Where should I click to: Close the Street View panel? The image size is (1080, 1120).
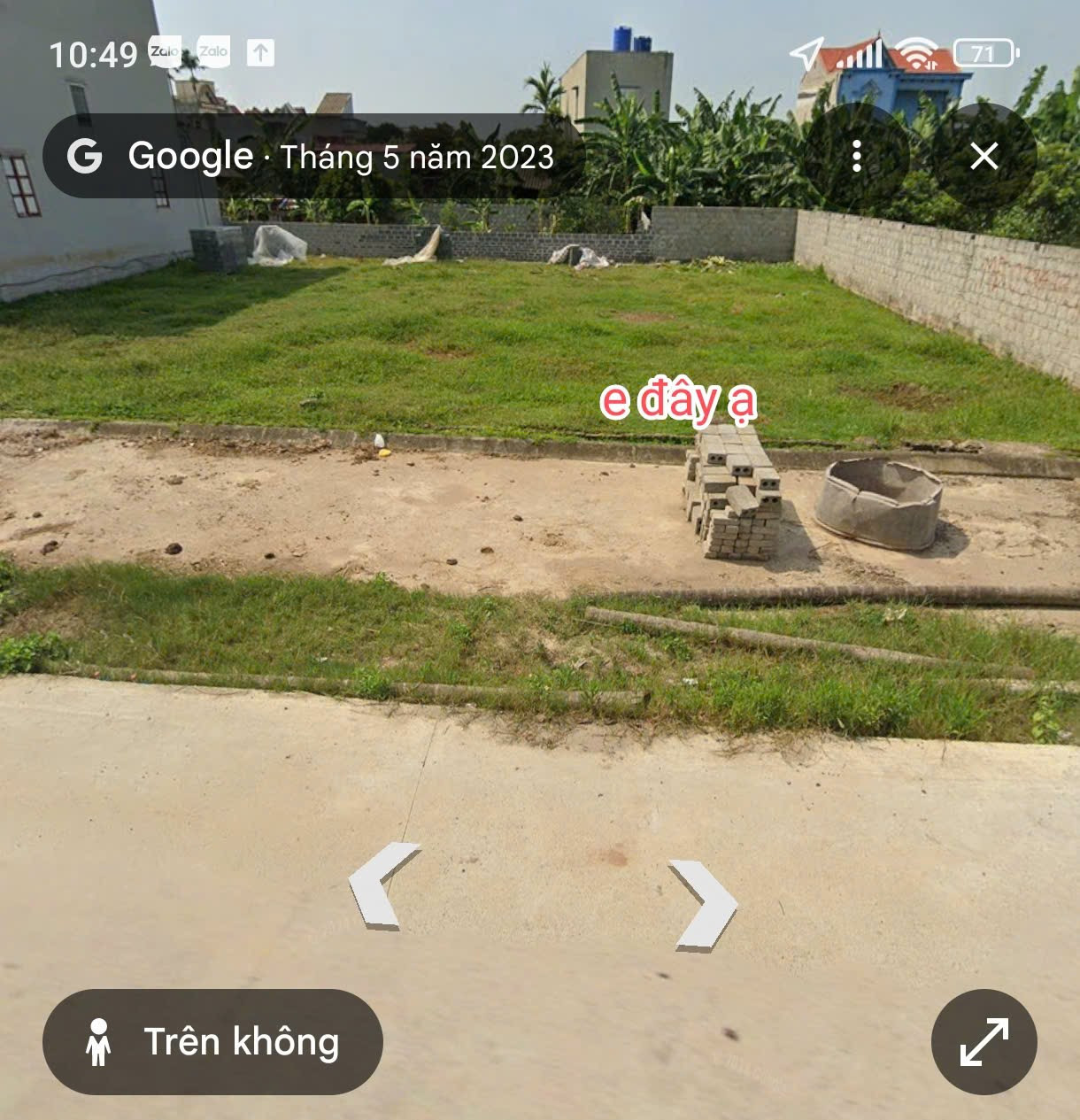click(984, 157)
